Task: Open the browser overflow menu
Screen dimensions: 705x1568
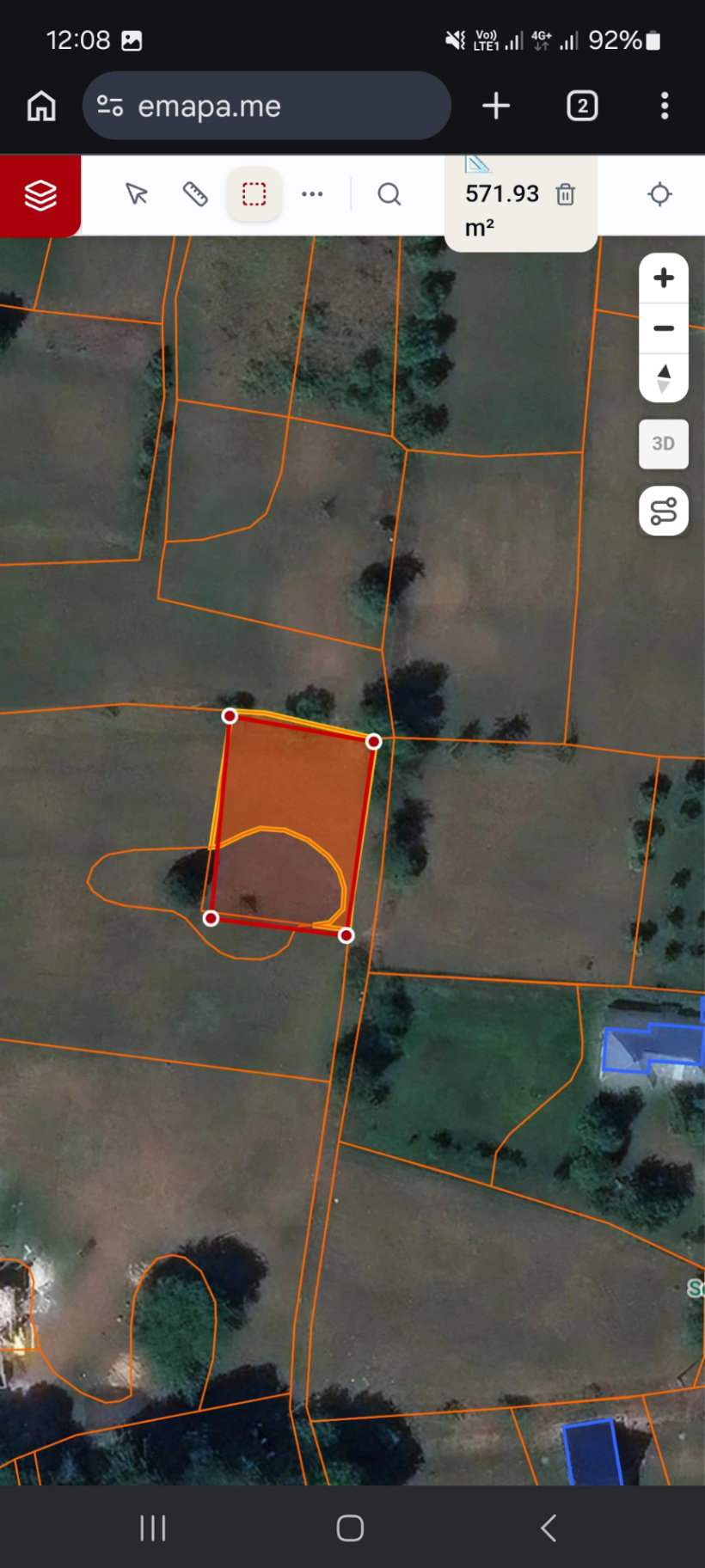Action: pos(665,106)
